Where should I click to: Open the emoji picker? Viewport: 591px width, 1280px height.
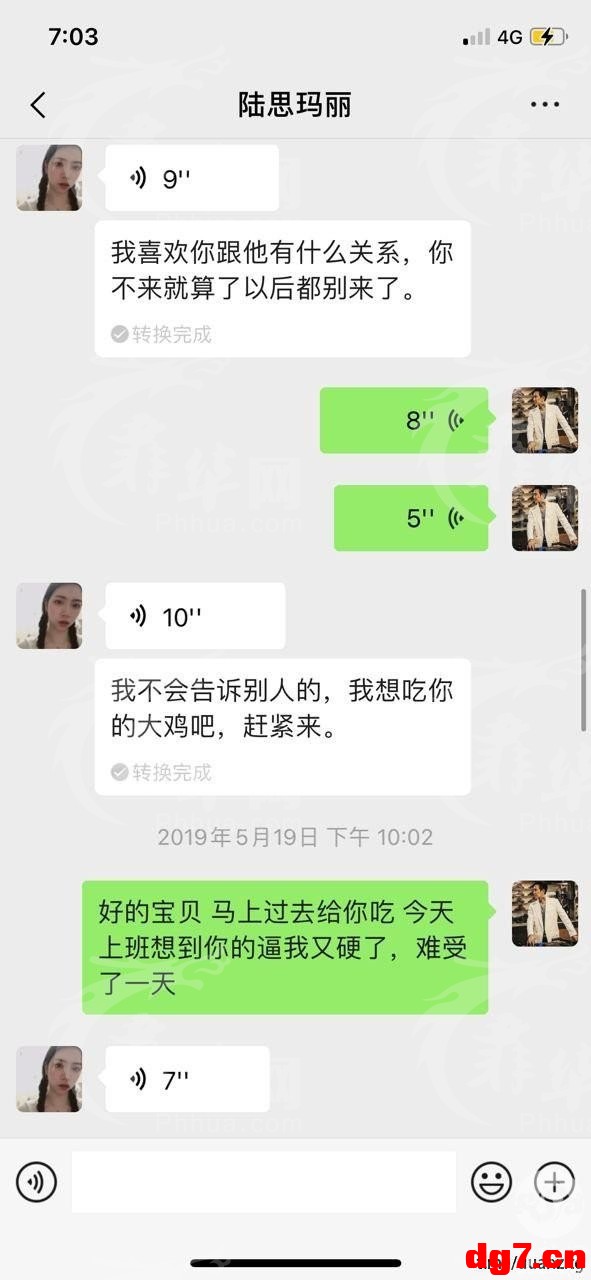click(x=491, y=1182)
